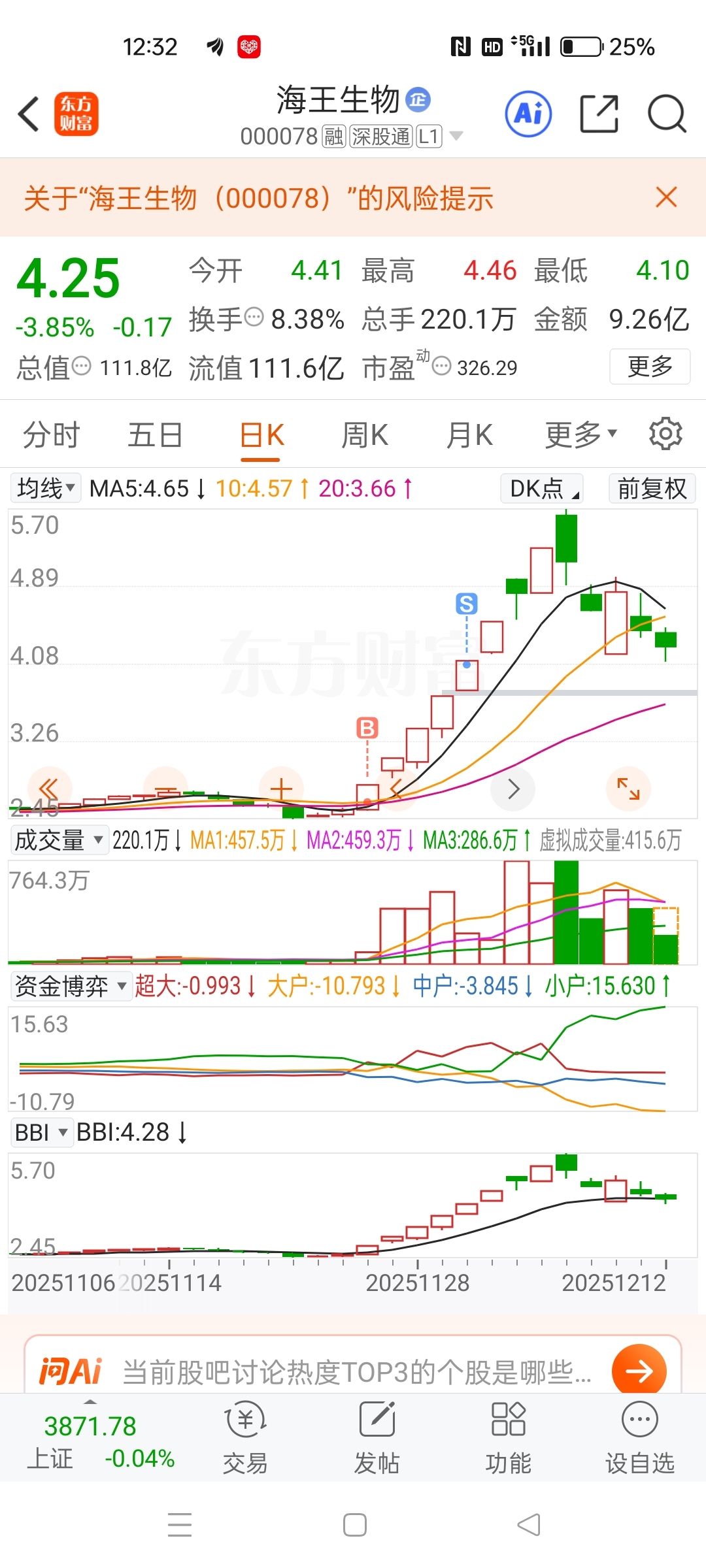The image size is (706, 1568).
Task: Expand chart to fullscreen
Action: [628, 789]
